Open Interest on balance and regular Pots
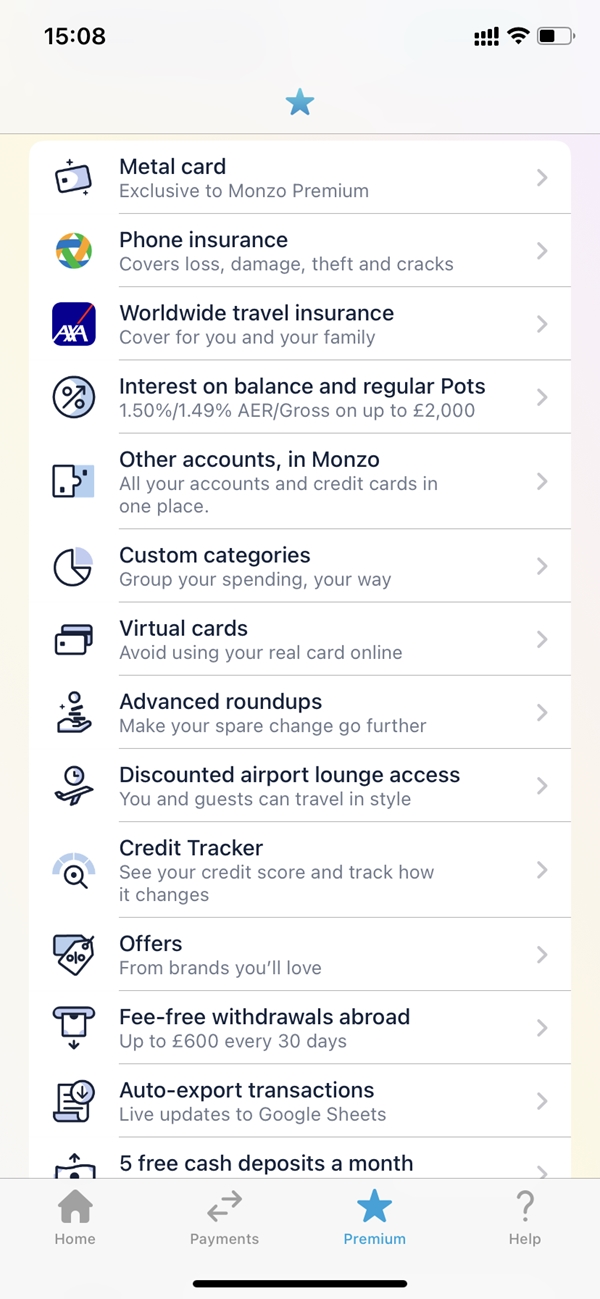600x1299 pixels. [300, 397]
